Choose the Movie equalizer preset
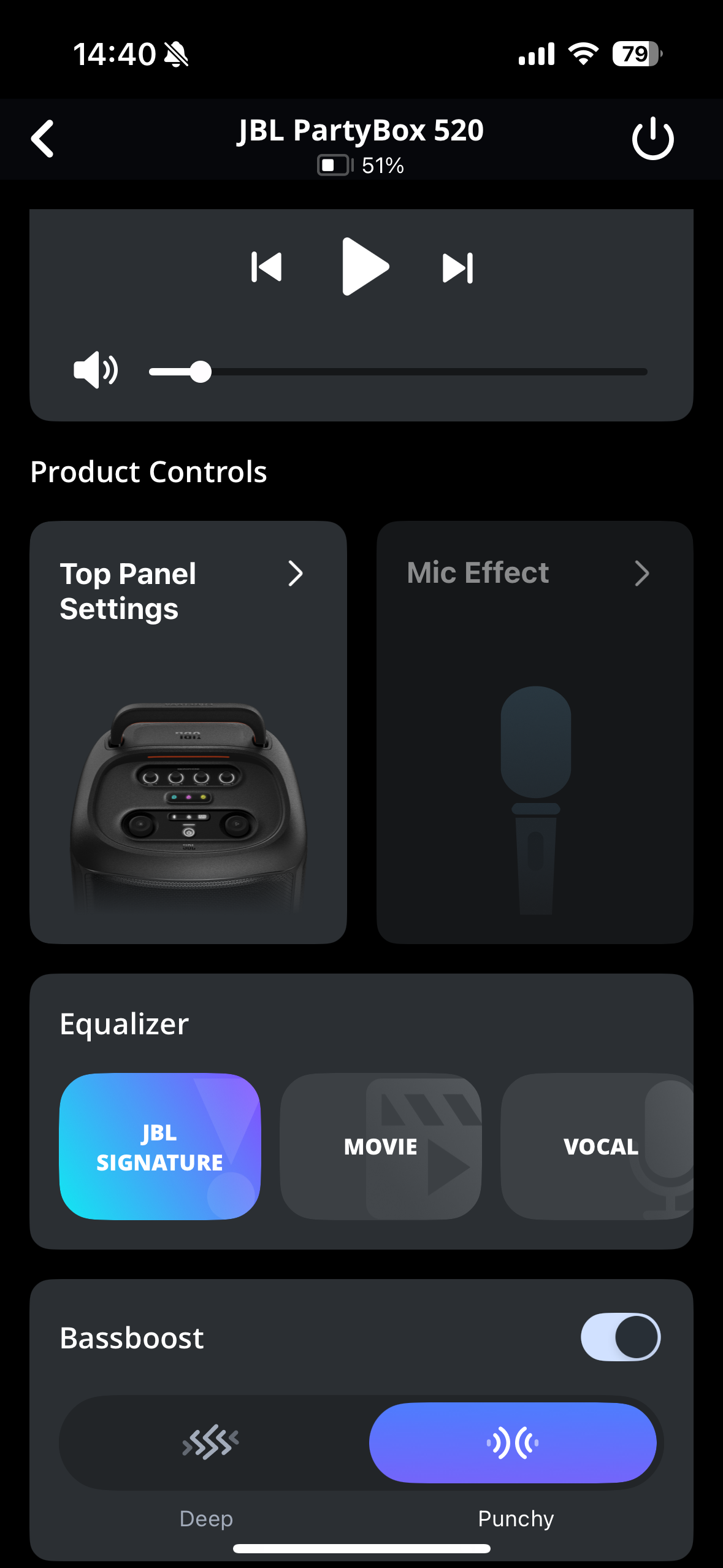The image size is (723, 1568). [381, 1146]
